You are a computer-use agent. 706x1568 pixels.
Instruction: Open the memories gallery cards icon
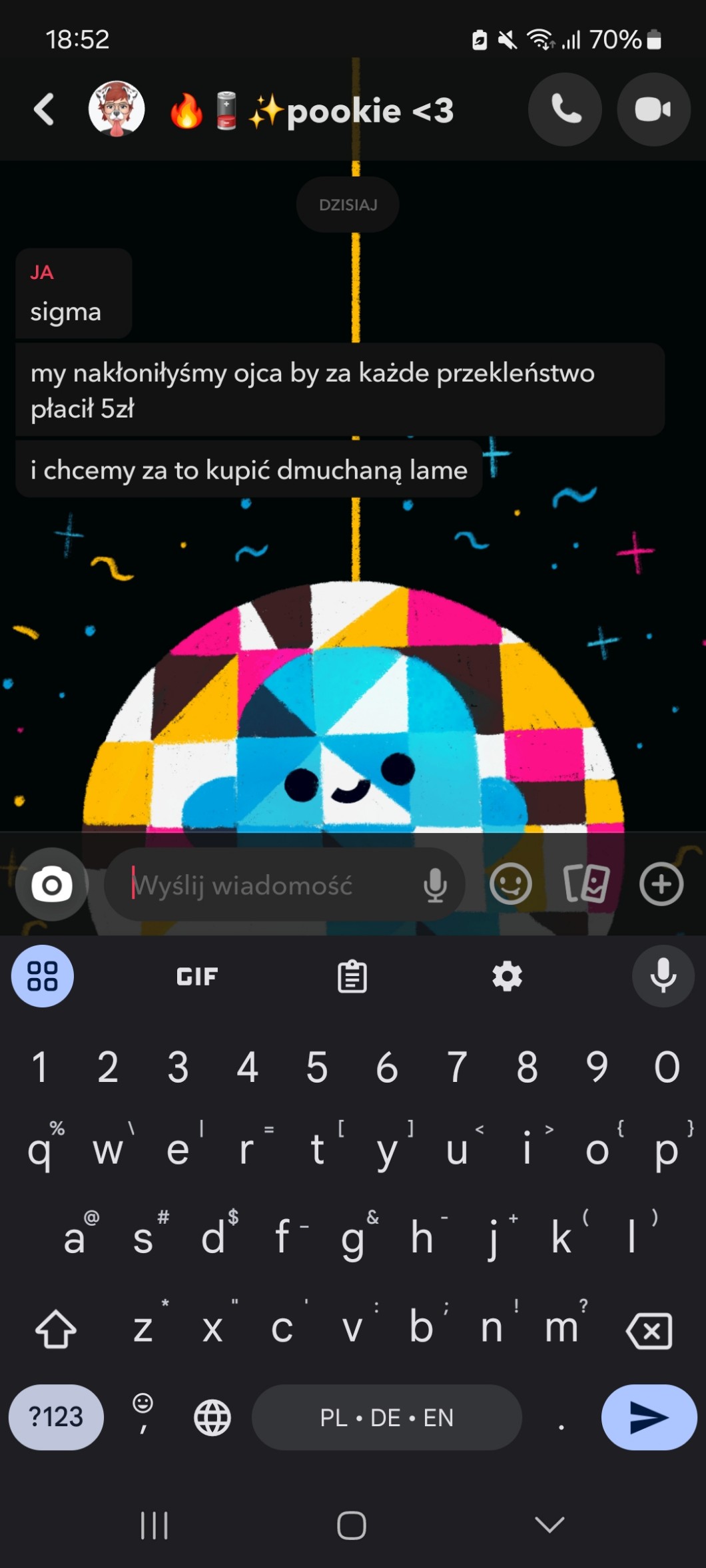(x=586, y=884)
